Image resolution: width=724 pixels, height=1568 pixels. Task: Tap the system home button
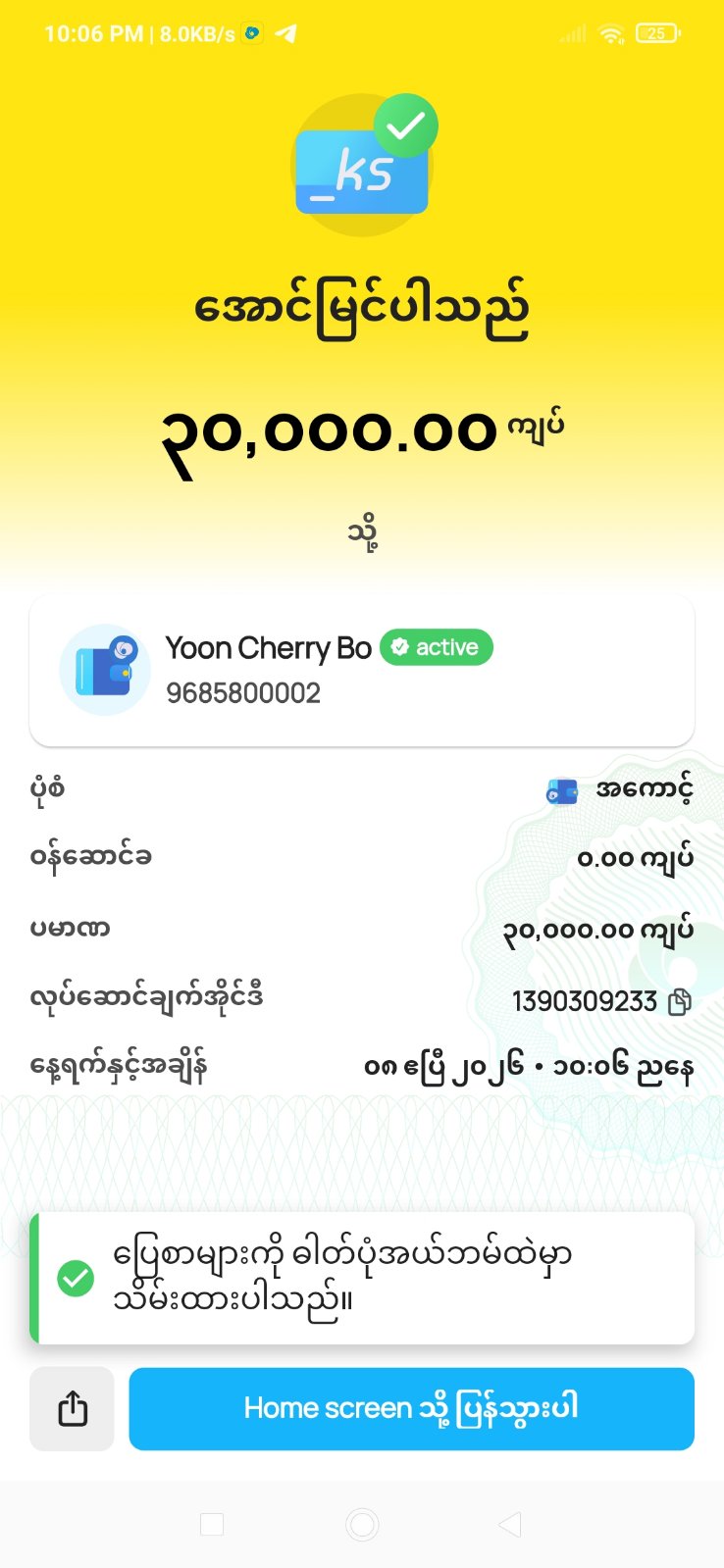[362, 1524]
